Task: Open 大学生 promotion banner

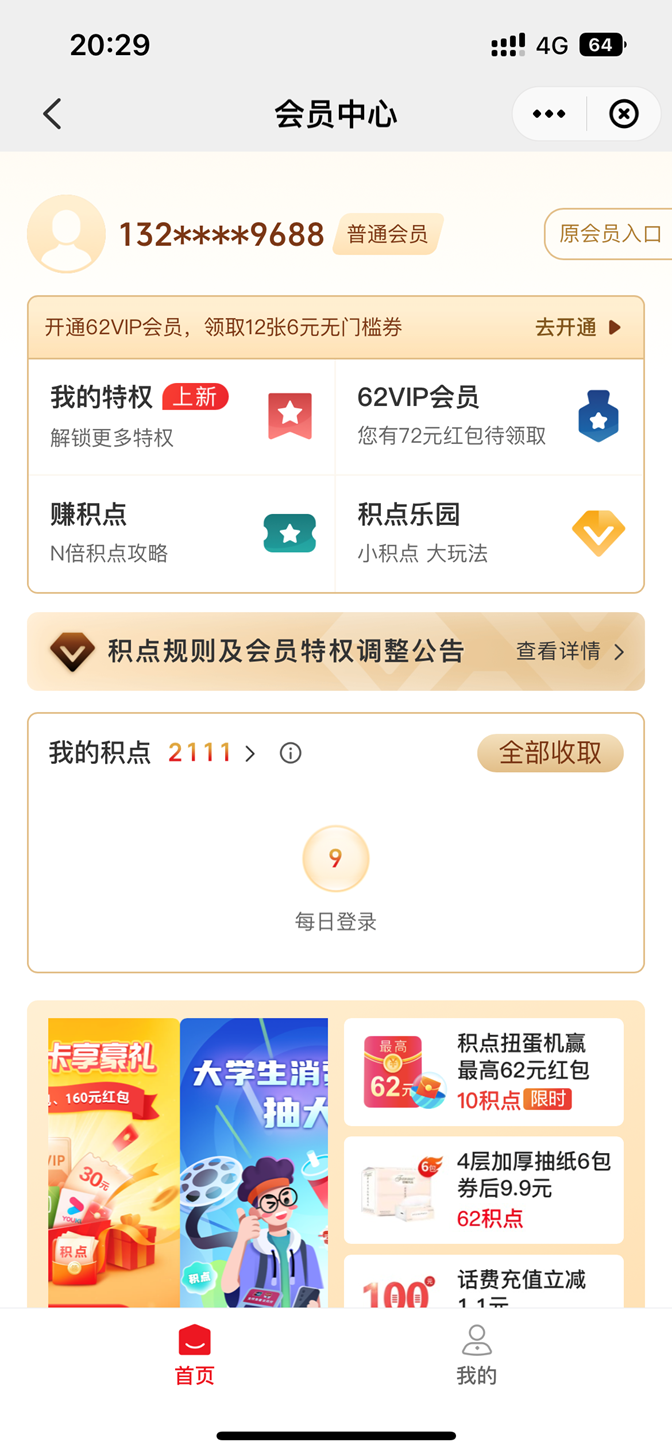Action: click(254, 1160)
